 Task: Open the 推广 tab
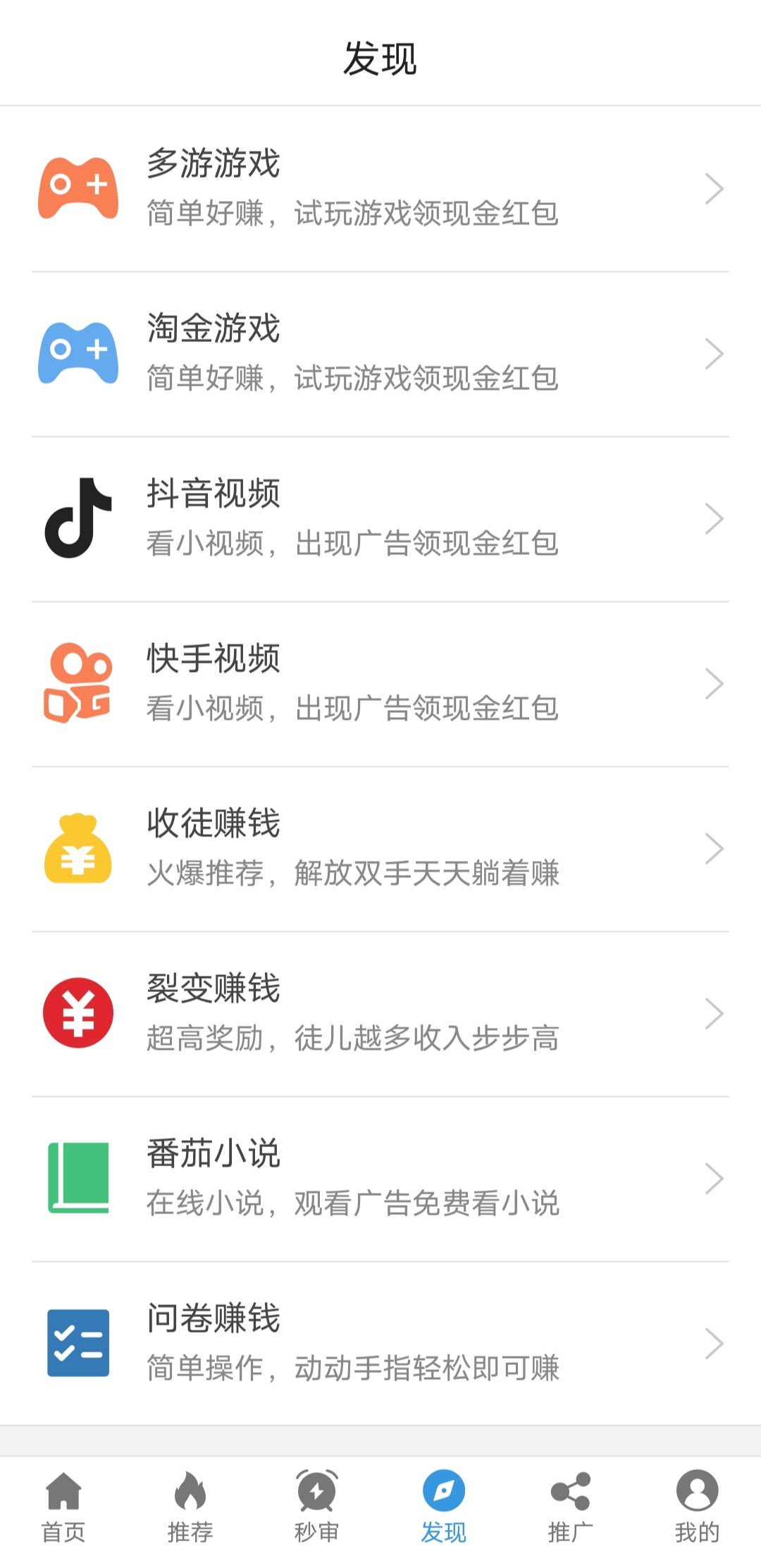[571, 1507]
